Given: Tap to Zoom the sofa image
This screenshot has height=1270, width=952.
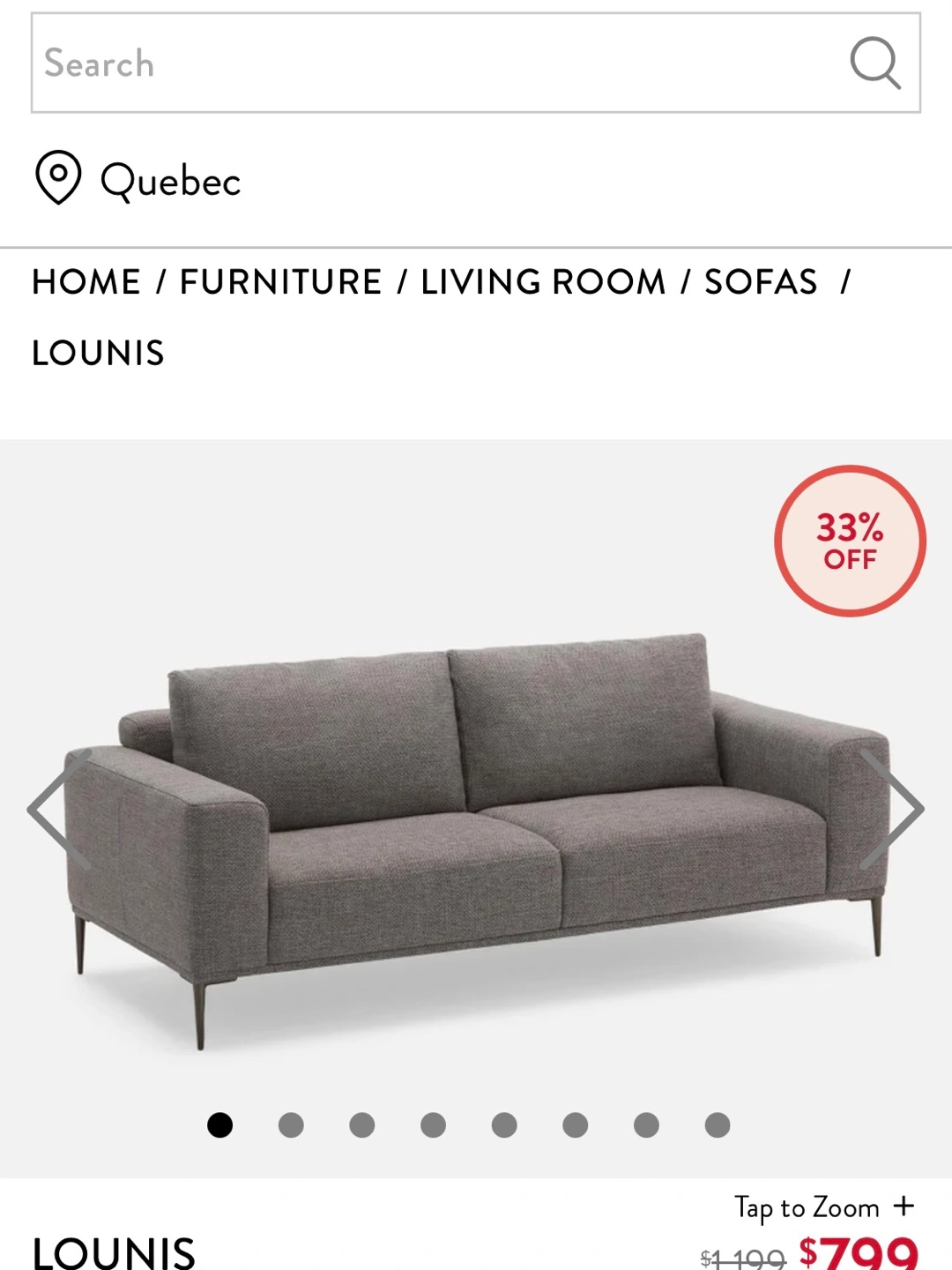Looking at the screenshot, I should coord(823,1206).
